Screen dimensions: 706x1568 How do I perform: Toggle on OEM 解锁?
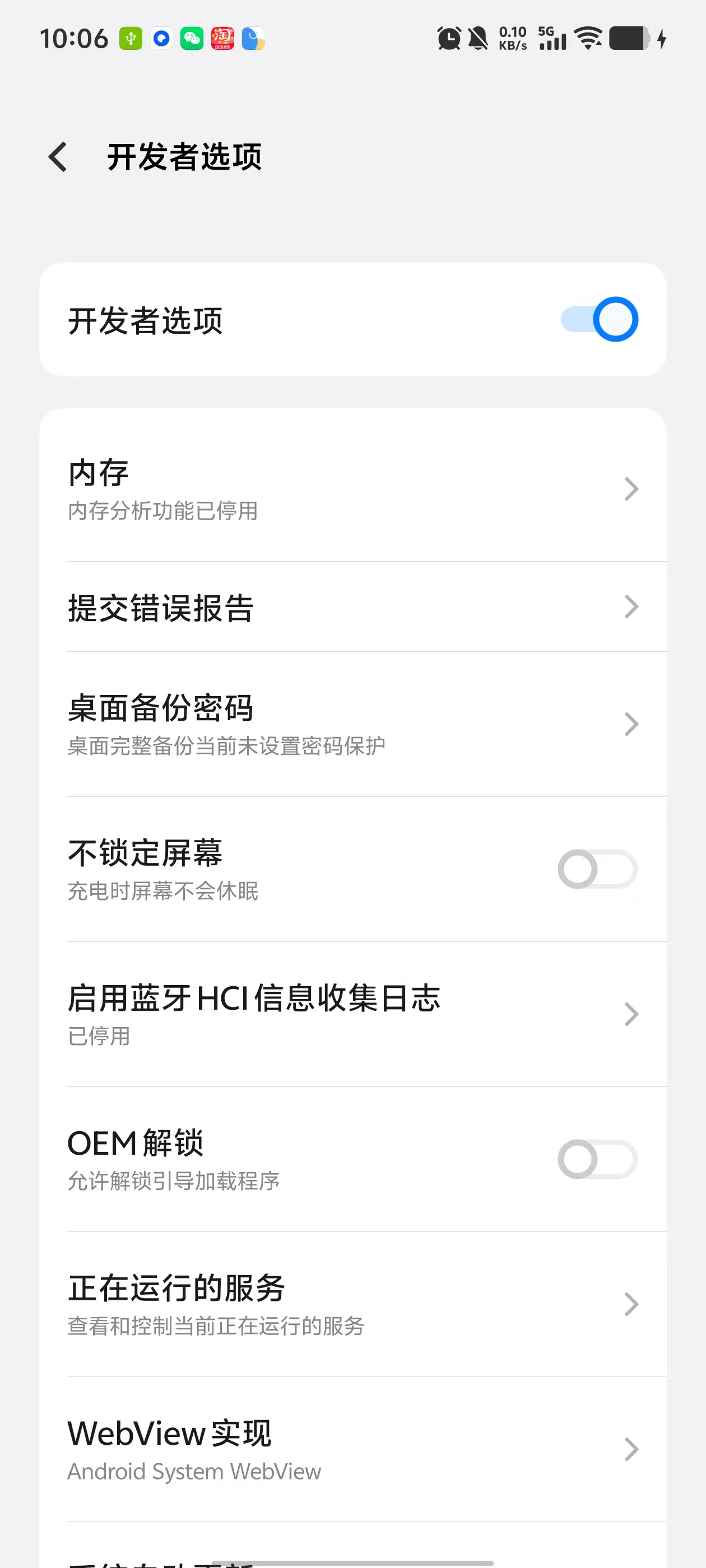[x=597, y=1159]
